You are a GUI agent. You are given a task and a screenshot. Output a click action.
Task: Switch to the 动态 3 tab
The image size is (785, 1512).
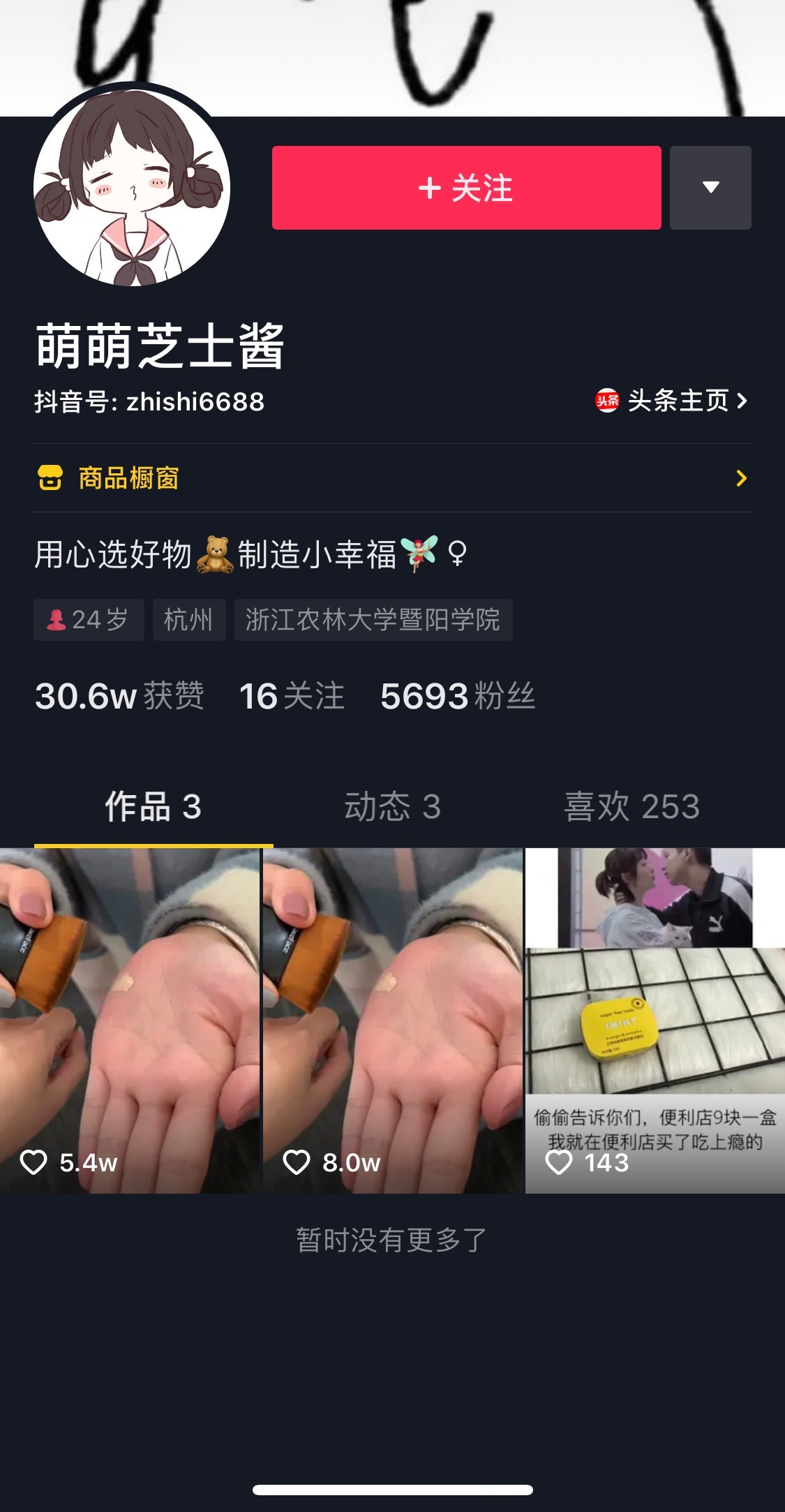point(392,806)
